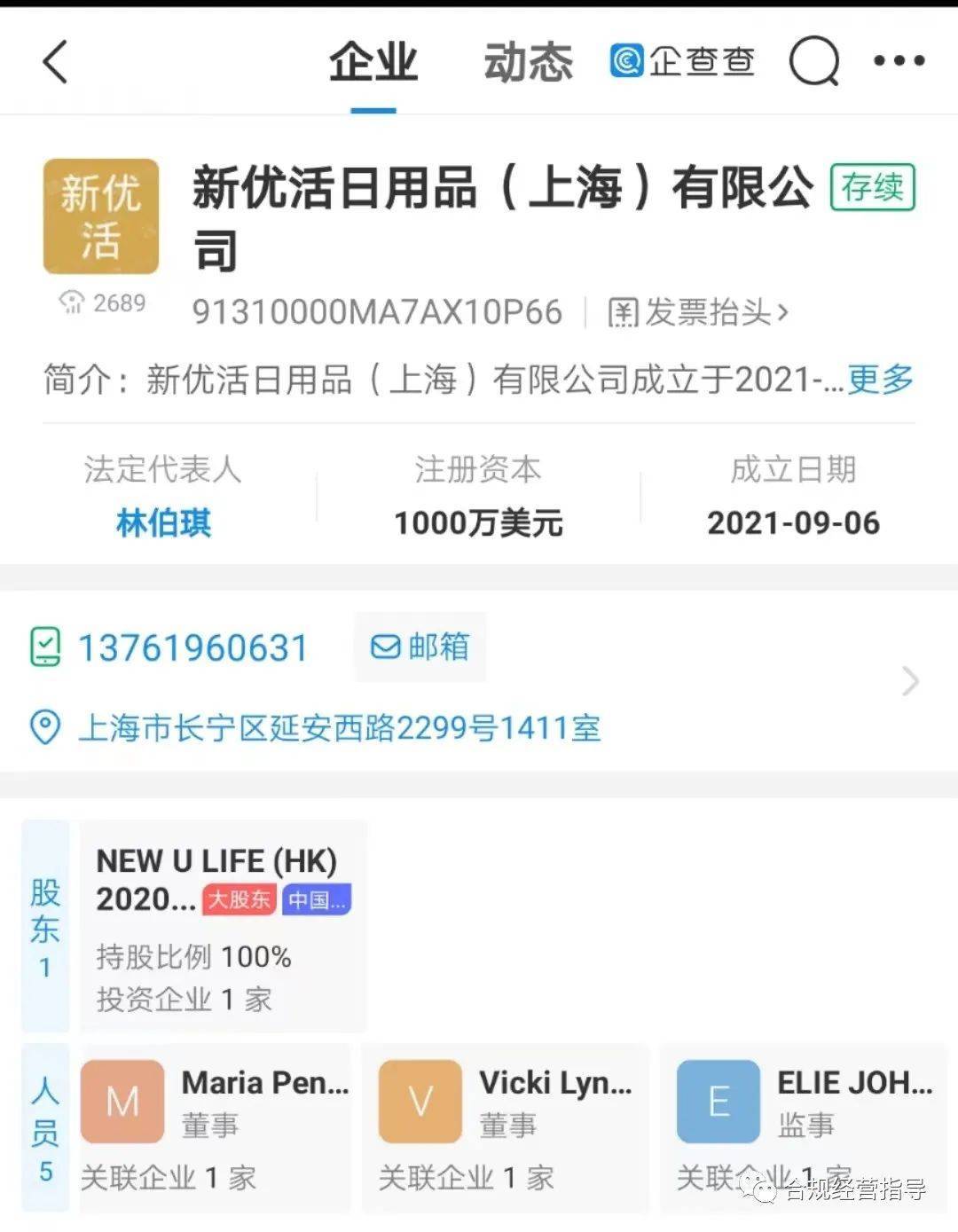Open the search icon

813,62
